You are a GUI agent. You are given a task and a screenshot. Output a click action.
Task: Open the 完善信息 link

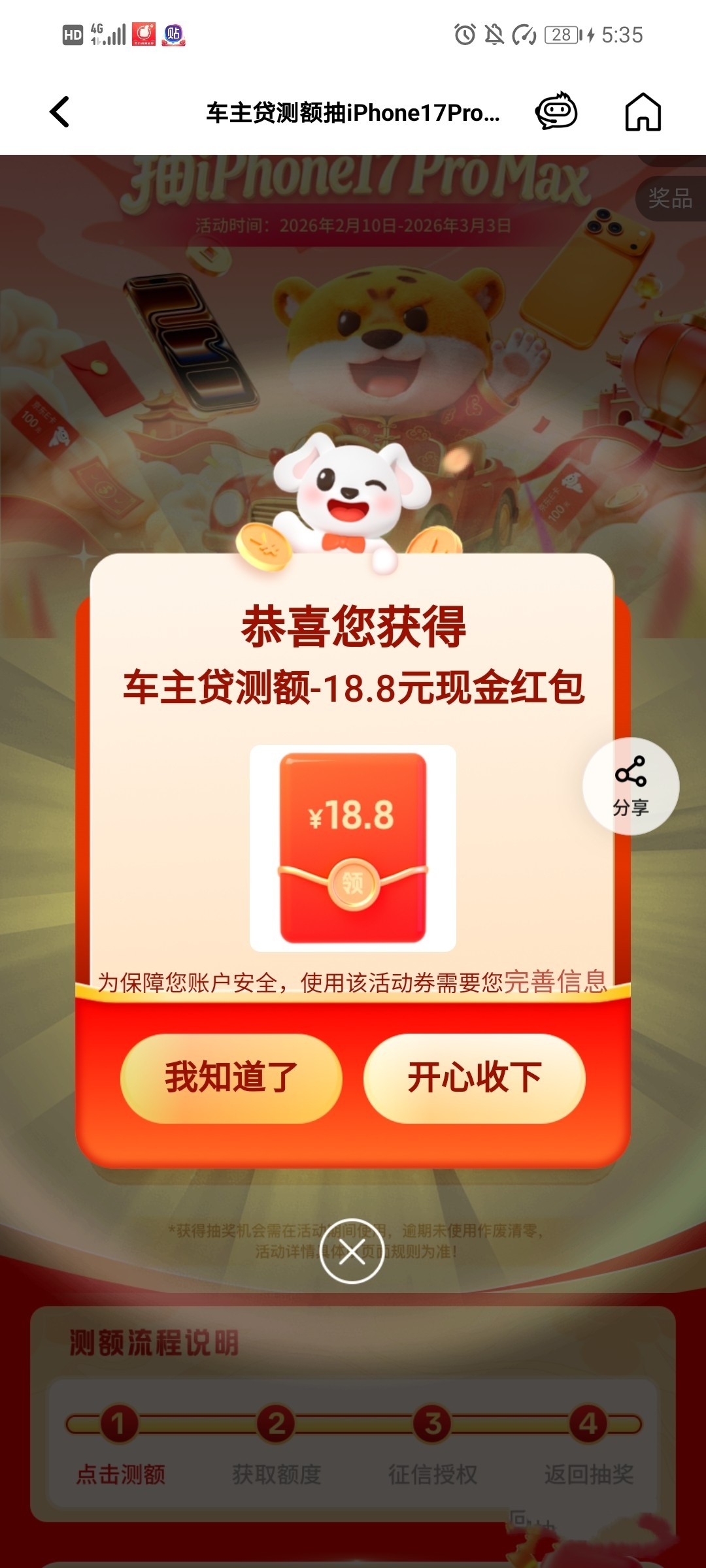click(555, 982)
